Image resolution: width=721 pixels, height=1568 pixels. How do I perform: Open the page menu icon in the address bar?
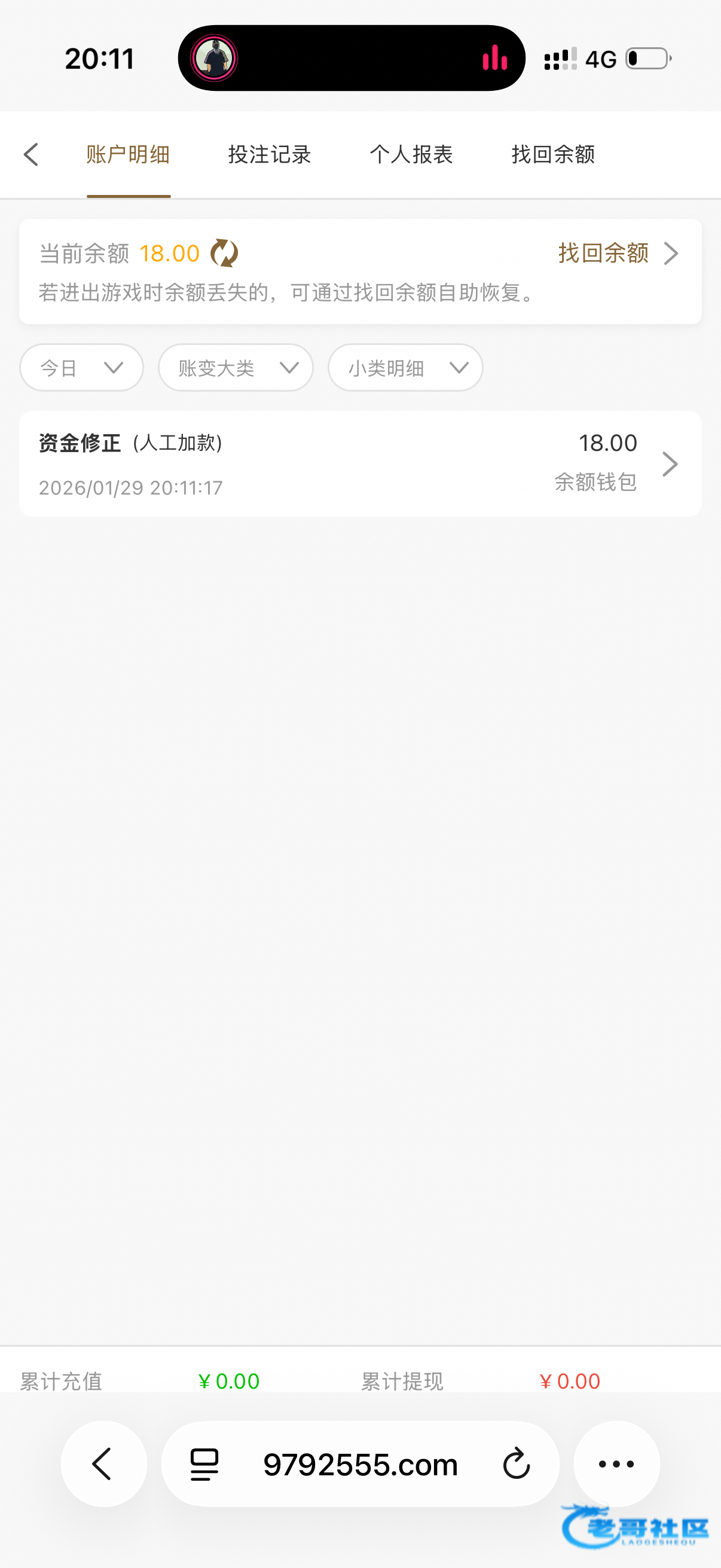(x=204, y=1464)
